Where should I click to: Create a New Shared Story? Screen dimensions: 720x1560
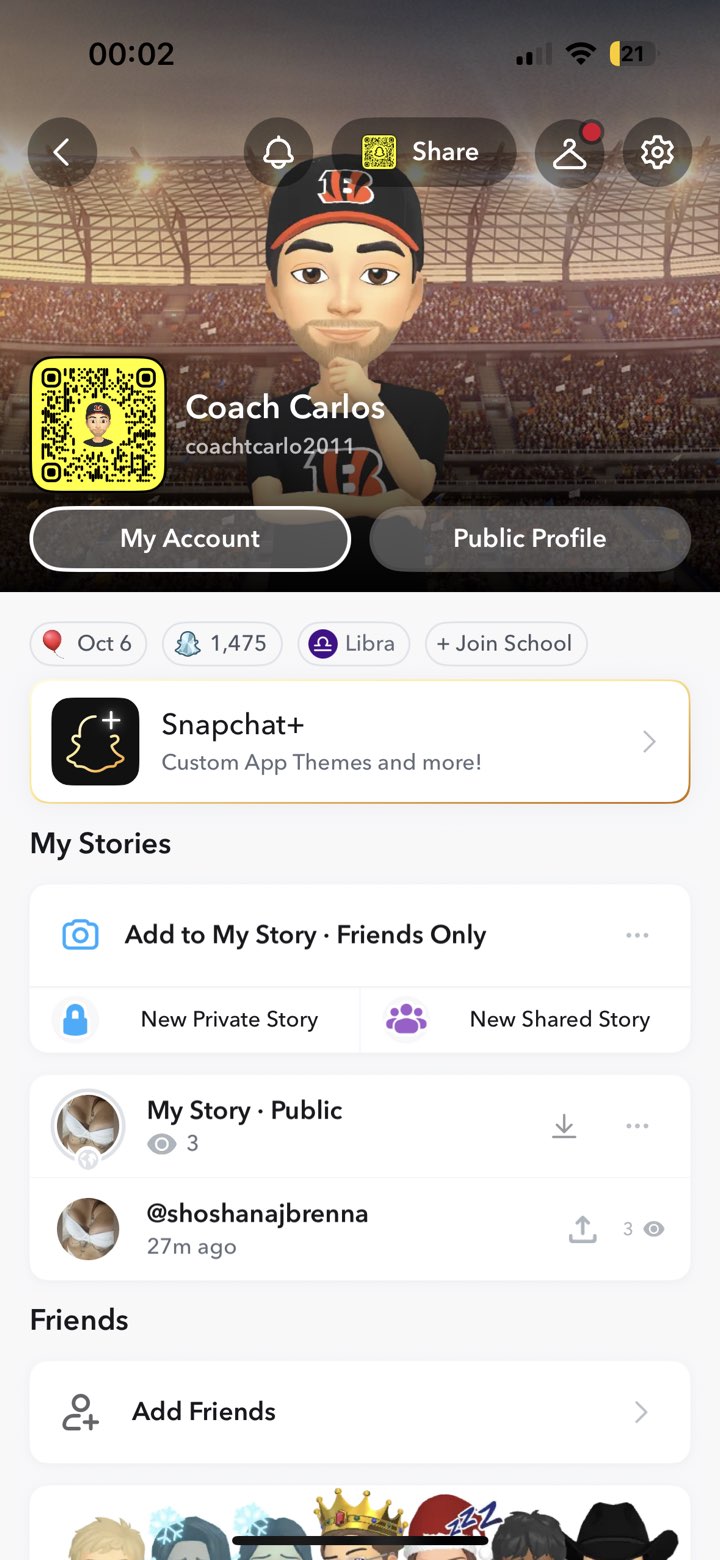point(525,1020)
